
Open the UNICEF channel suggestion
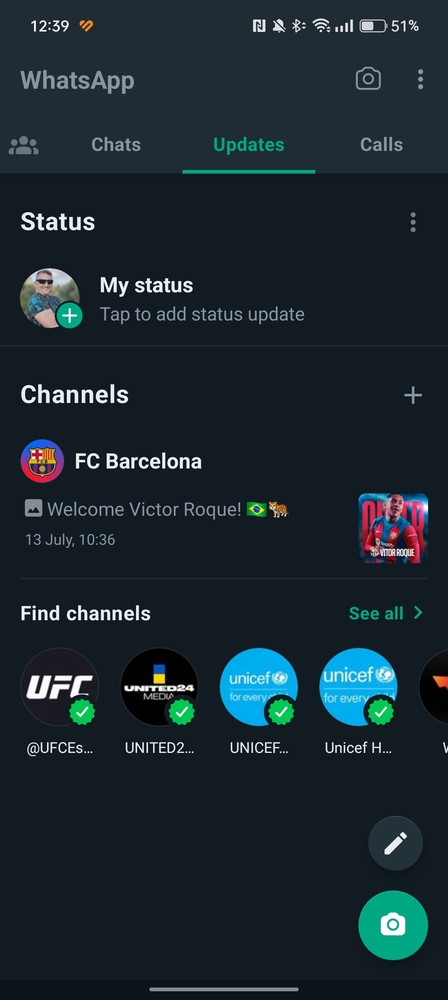pyautogui.click(x=259, y=702)
